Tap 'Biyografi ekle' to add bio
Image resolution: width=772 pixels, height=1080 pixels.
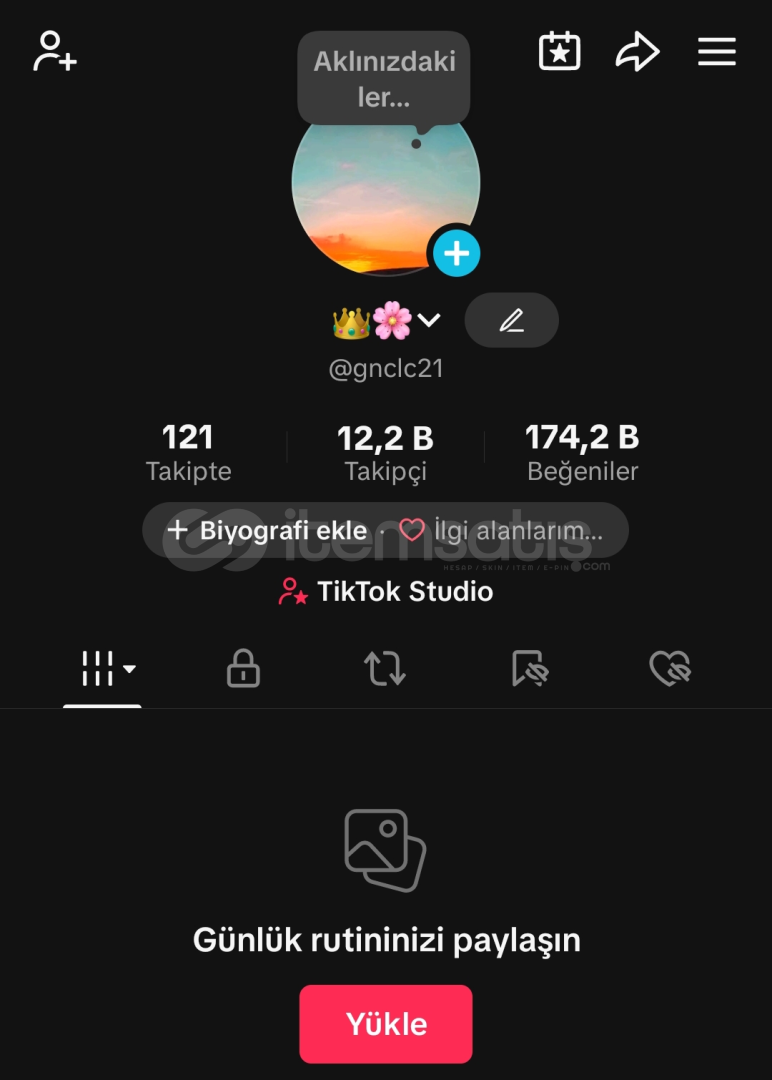[x=268, y=530]
